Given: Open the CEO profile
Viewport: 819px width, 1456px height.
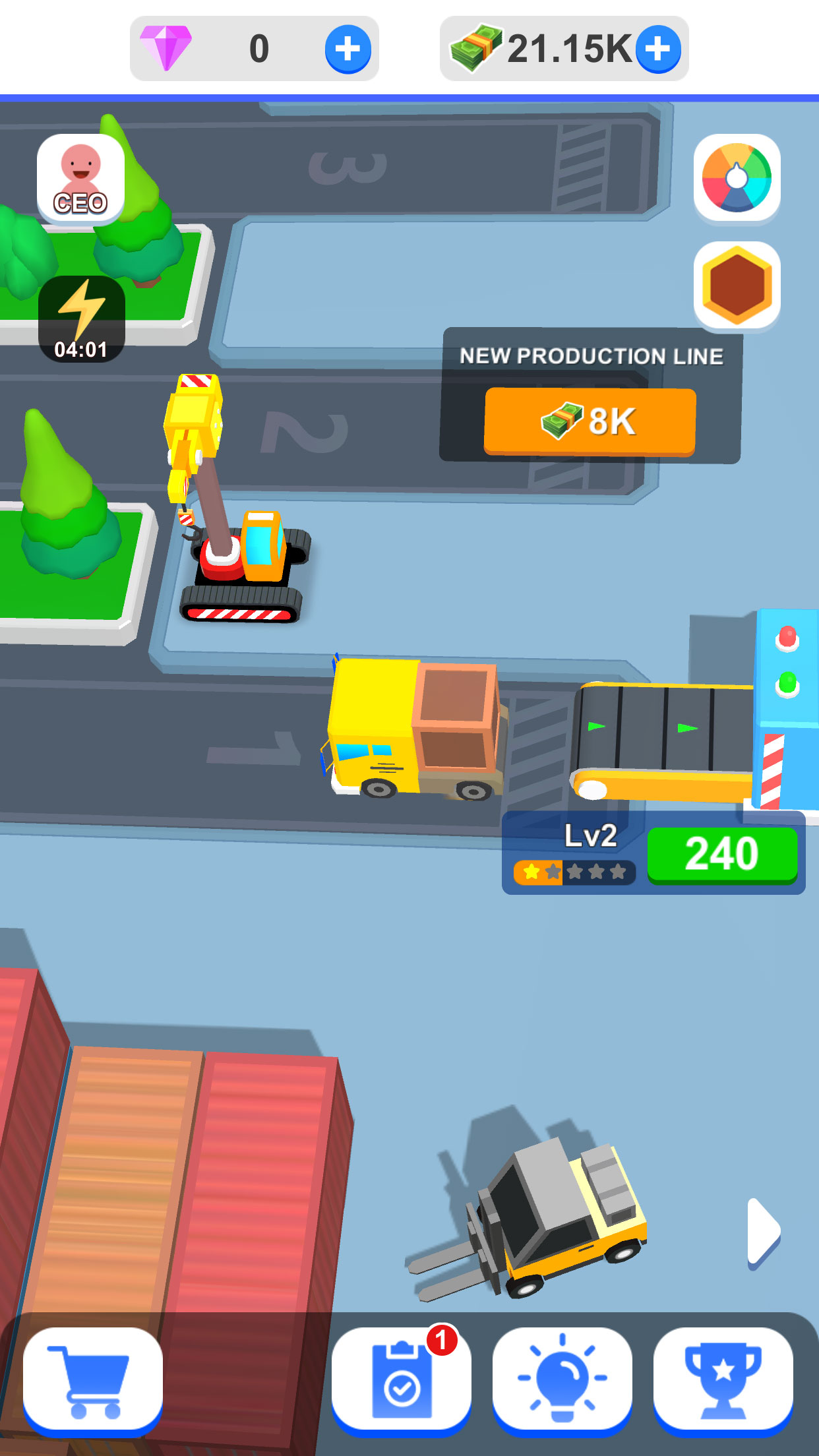Looking at the screenshot, I should pyautogui.click(x=80, y=178).
